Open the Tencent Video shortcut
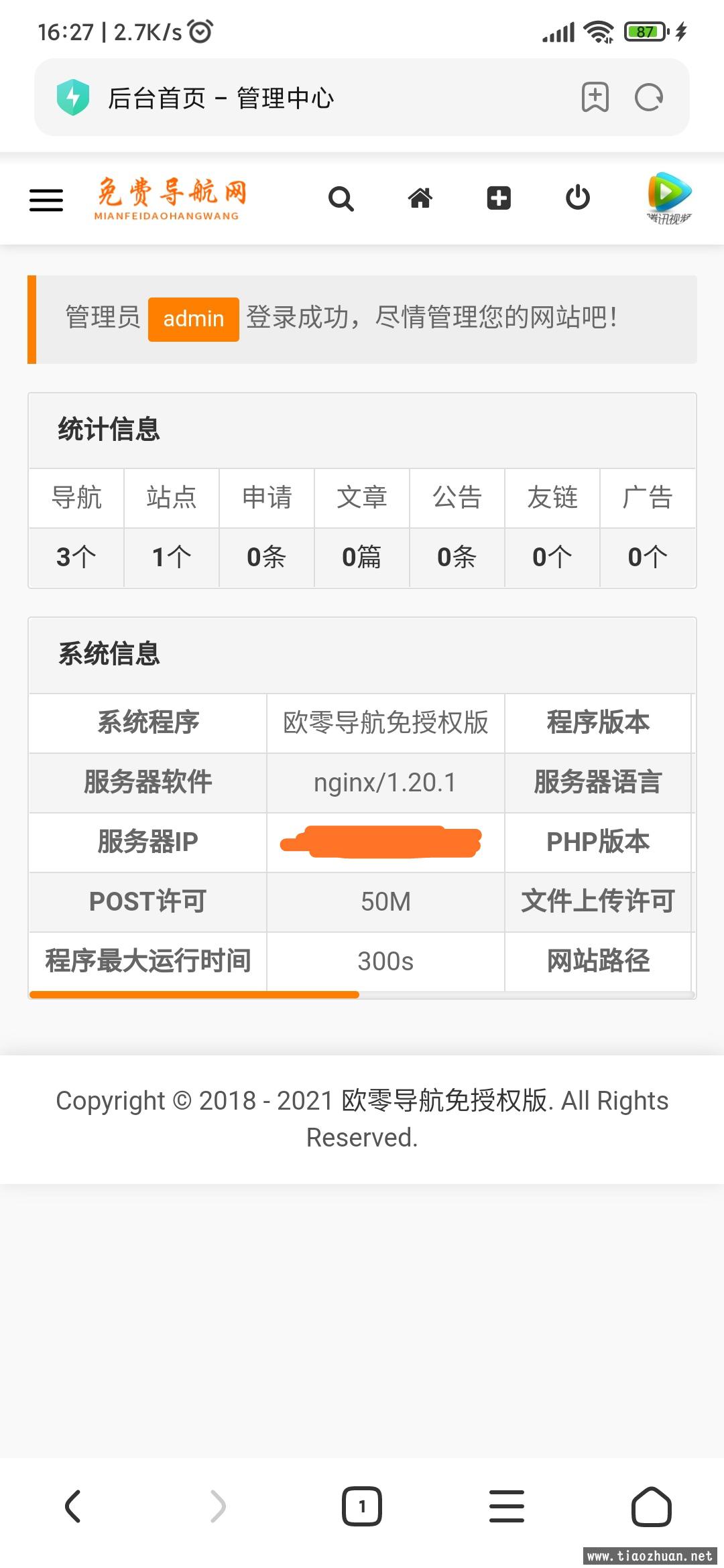The height and width of the screenshot is (1568, 724). point(669,198)
